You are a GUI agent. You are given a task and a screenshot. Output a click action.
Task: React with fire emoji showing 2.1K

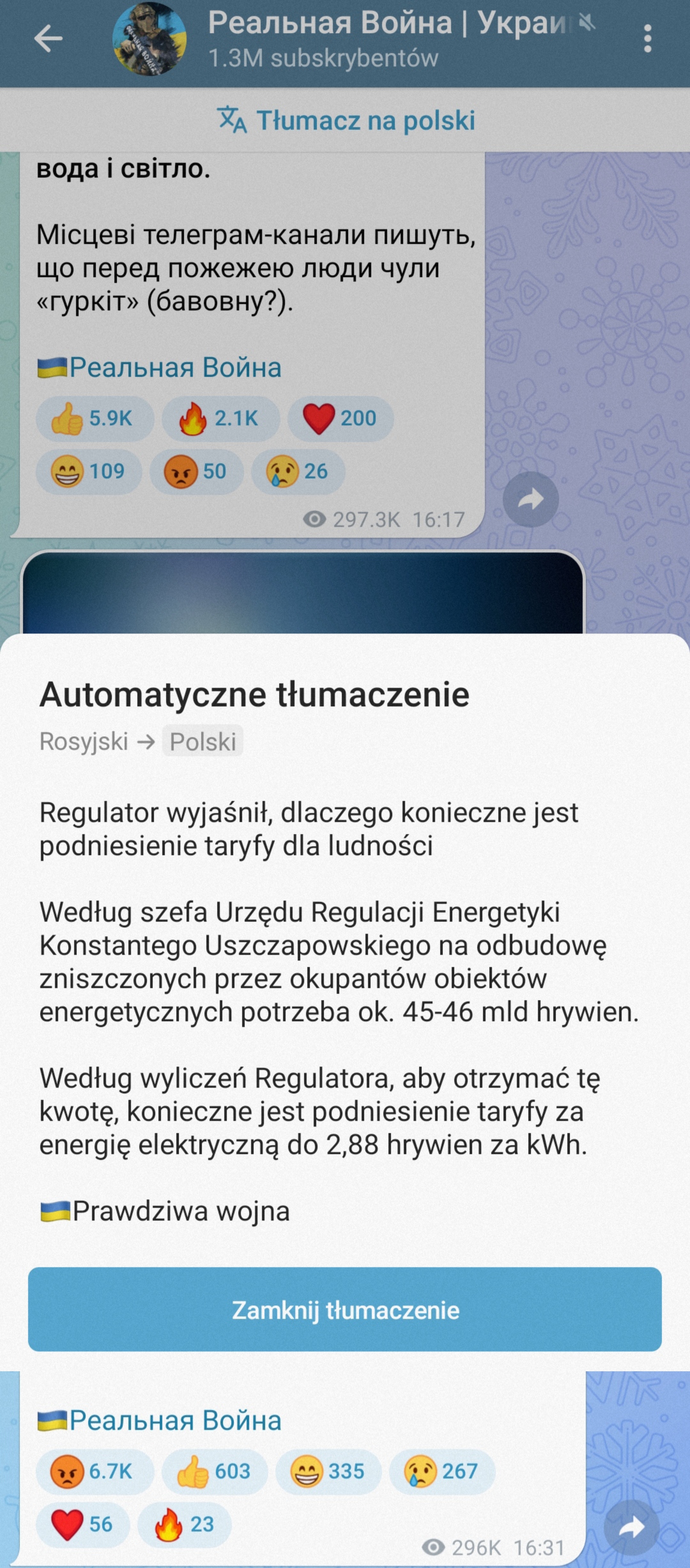coord(220,419)
